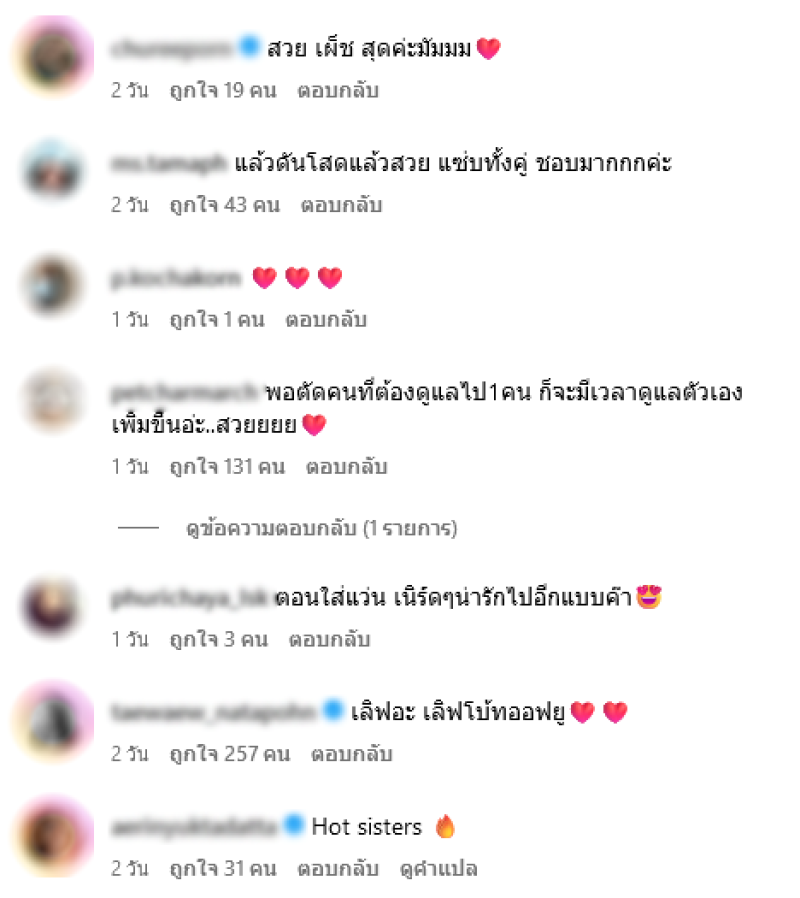Reply to comment with 43 likes
800x898 pixels.
[342, 205]
